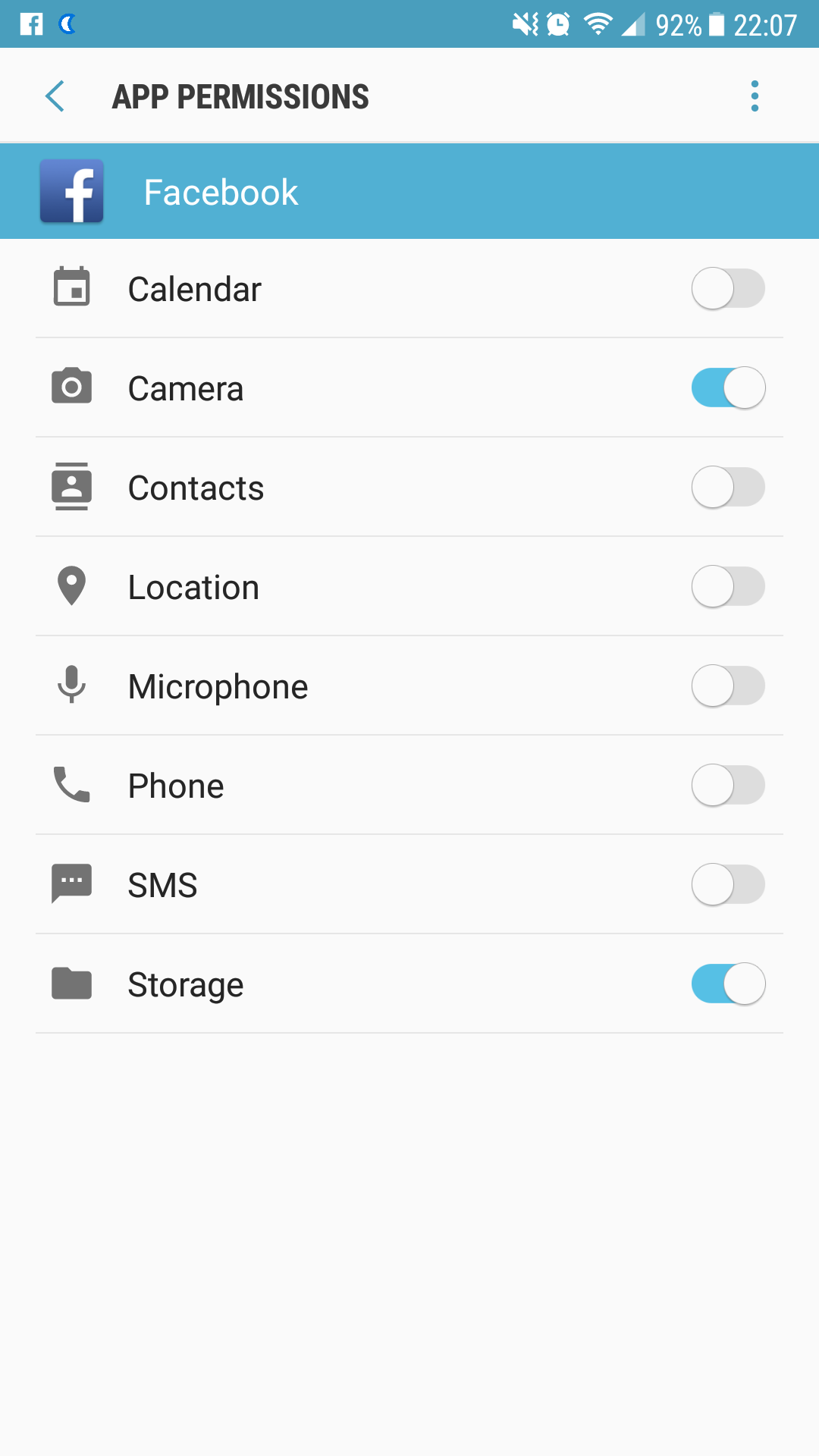
Task: Disable Storage permission
Action: 728,984
